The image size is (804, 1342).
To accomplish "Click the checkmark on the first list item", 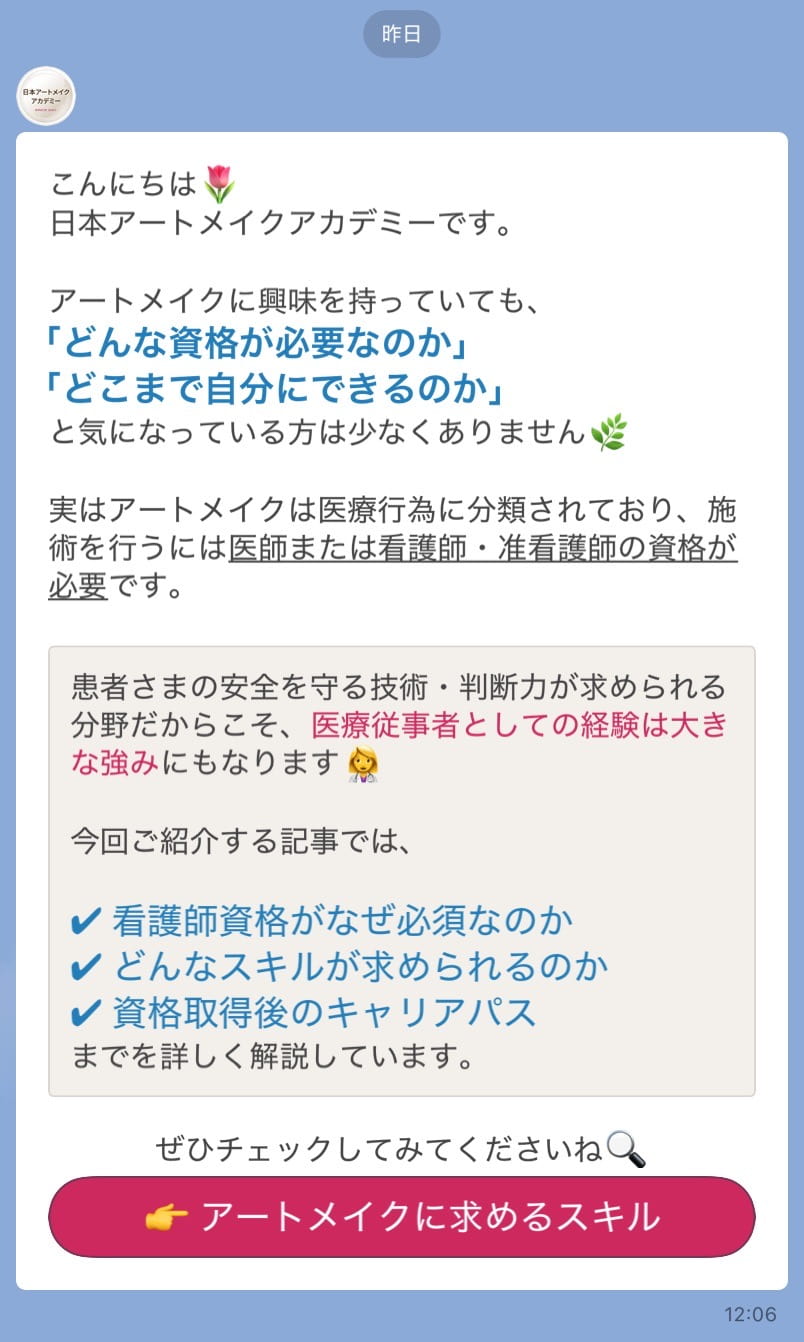I will pyautogui.click(x=87, y=918).
